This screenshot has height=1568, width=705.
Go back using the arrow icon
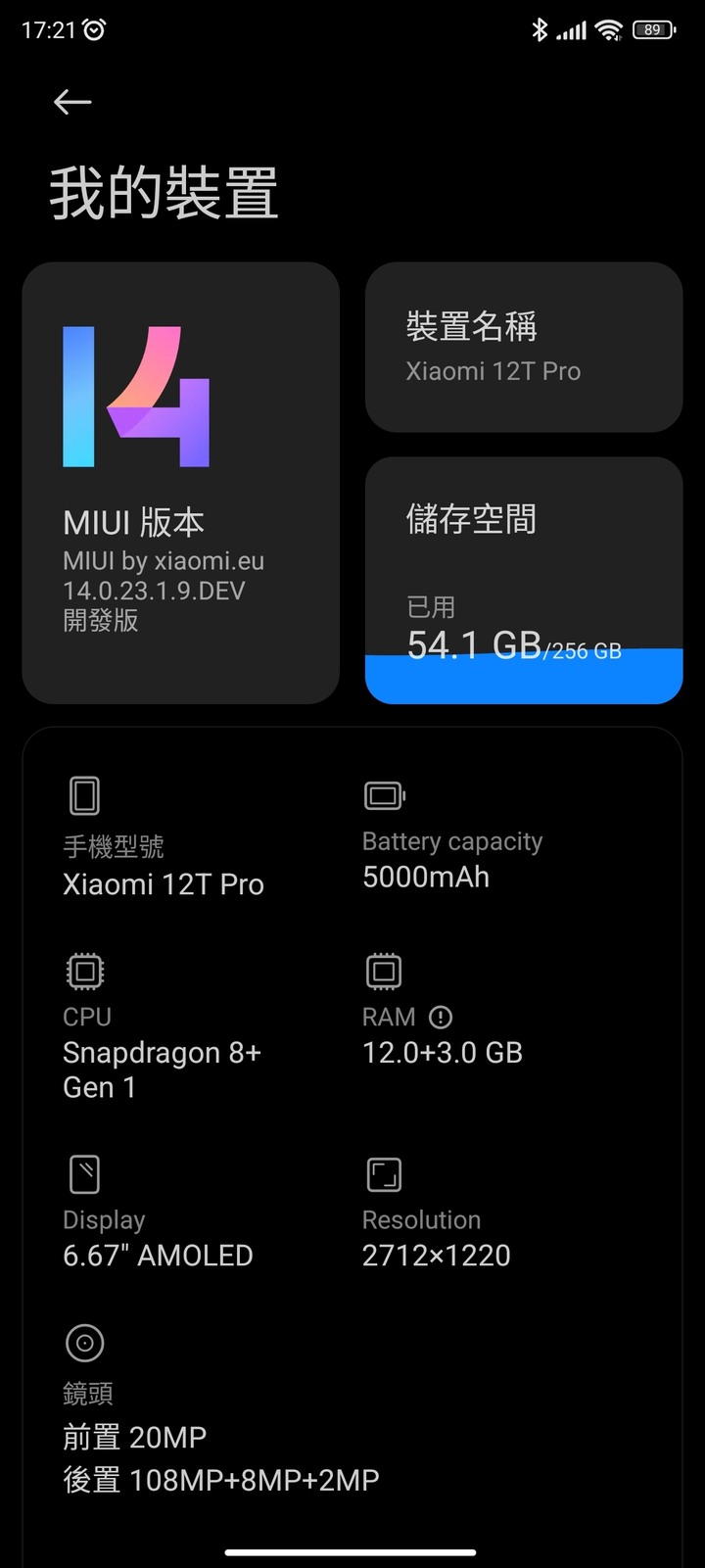click(x=72, y=102)
